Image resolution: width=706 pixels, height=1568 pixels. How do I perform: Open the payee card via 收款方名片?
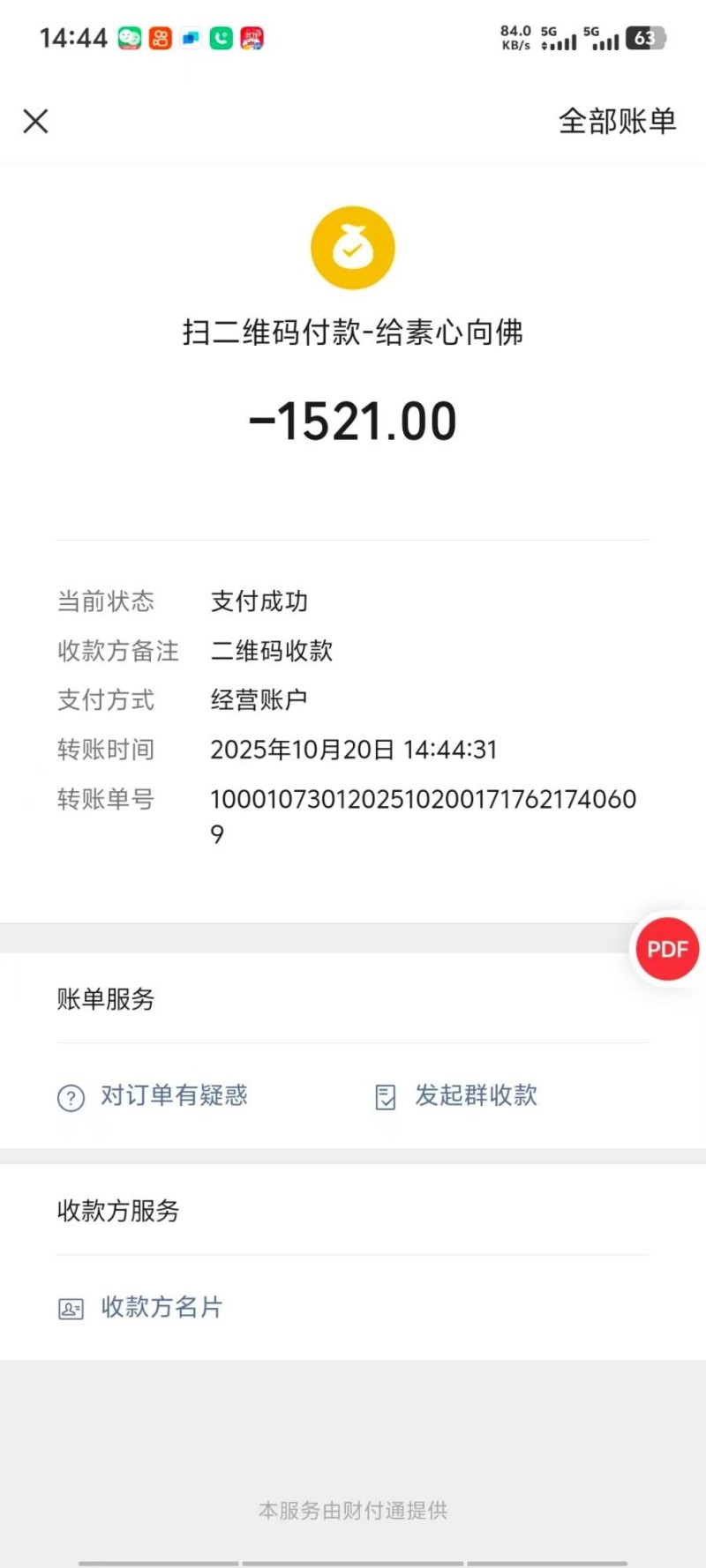tap(161, 1308)
